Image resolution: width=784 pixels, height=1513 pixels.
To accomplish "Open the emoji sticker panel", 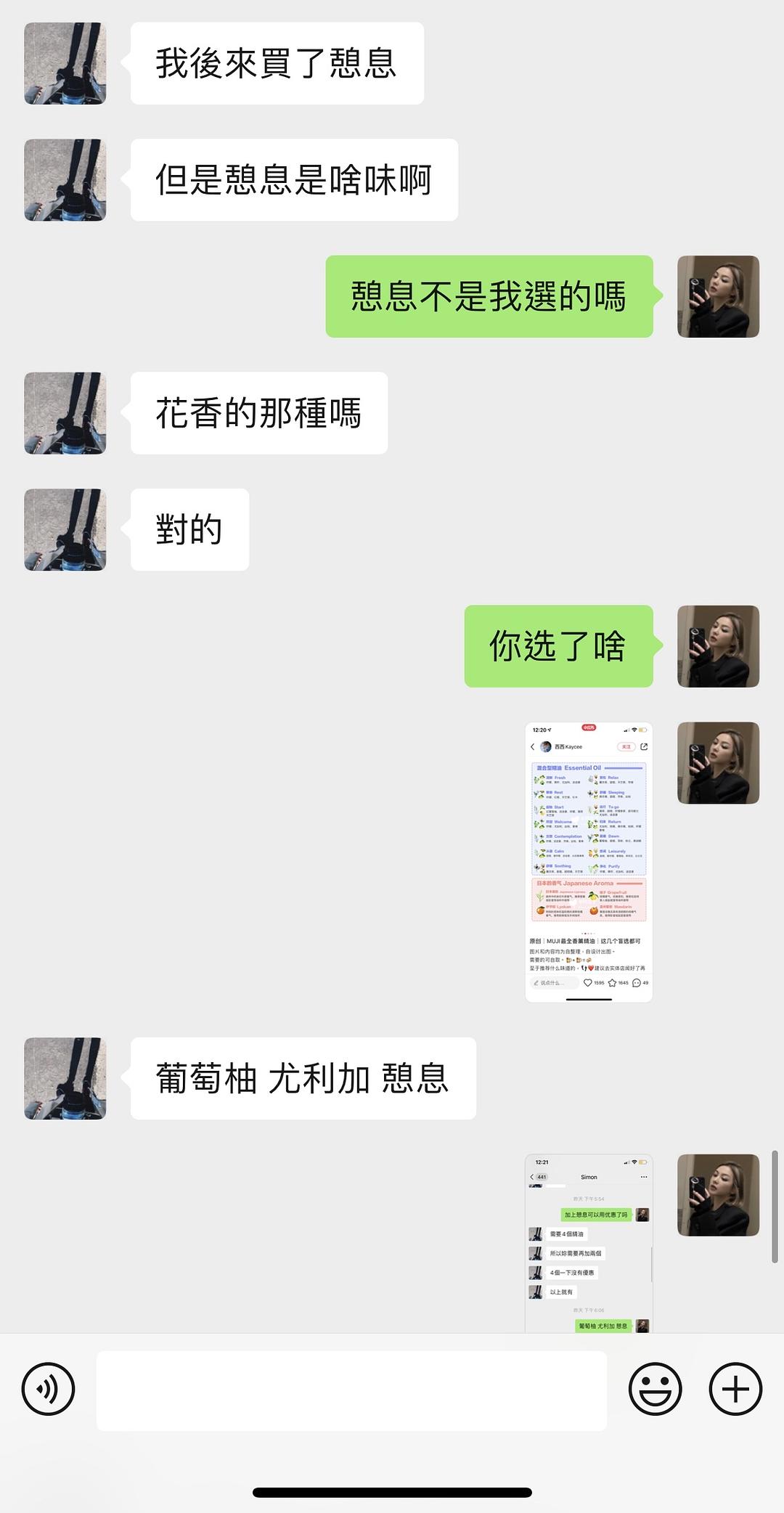I will click(x=655, y=1390).
